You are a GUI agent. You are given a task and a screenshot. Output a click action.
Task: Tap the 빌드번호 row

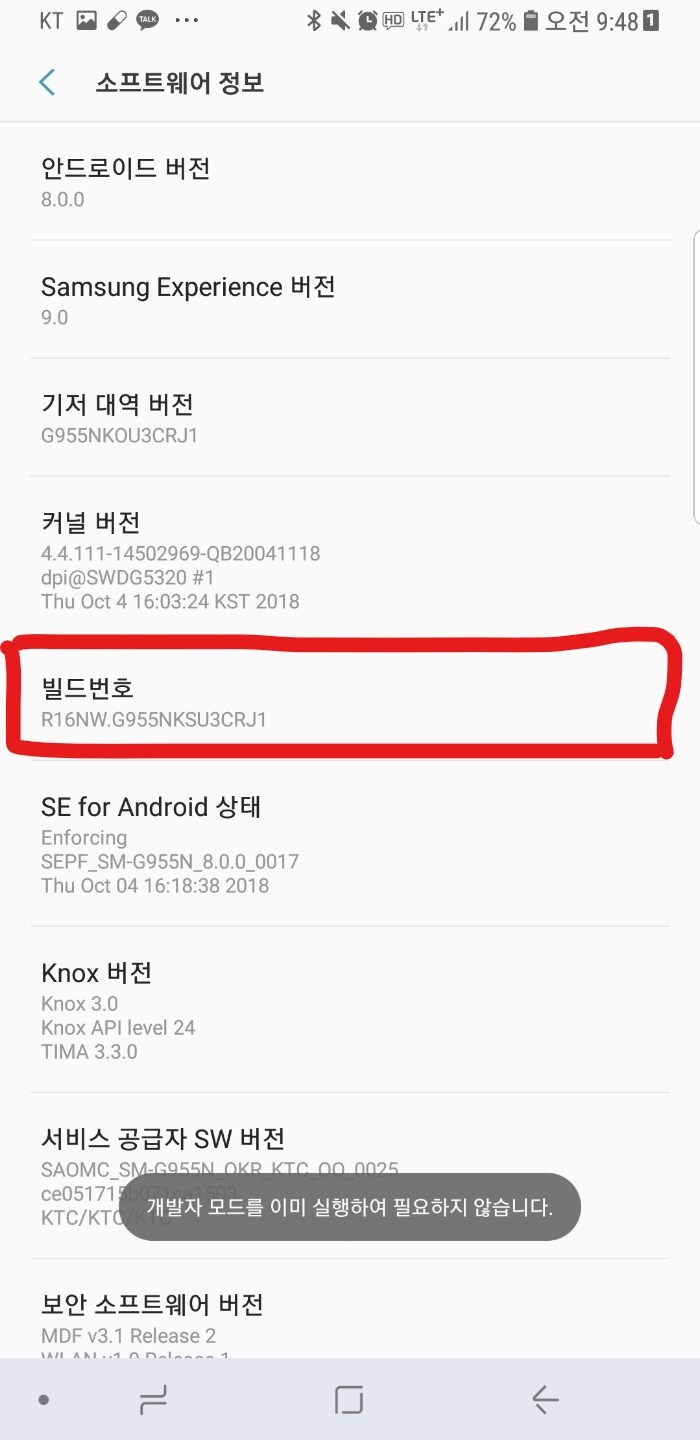click(350, 700)
